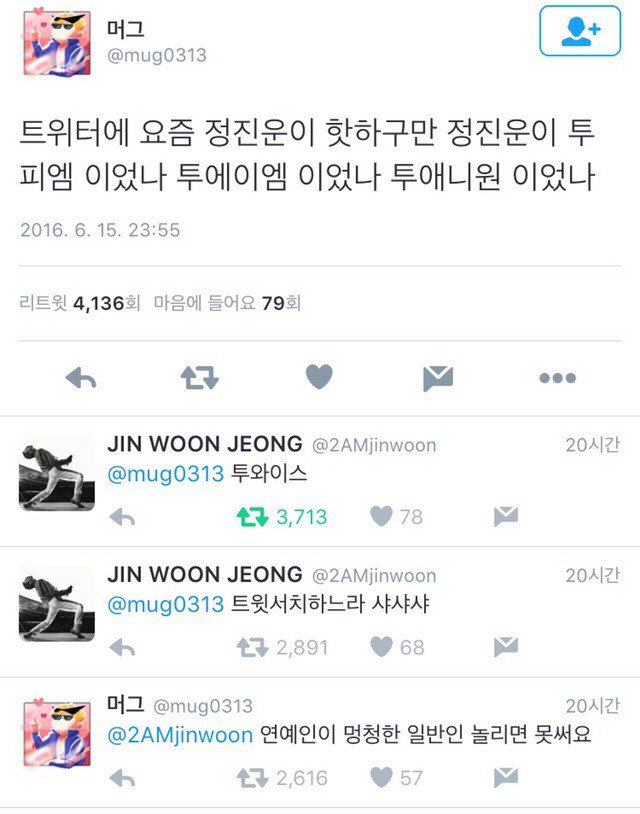The height and width of the screenshot is (814, 640).
Task: Follow the 머그 account
Action: pyautogui.click(x=580, y=31)
